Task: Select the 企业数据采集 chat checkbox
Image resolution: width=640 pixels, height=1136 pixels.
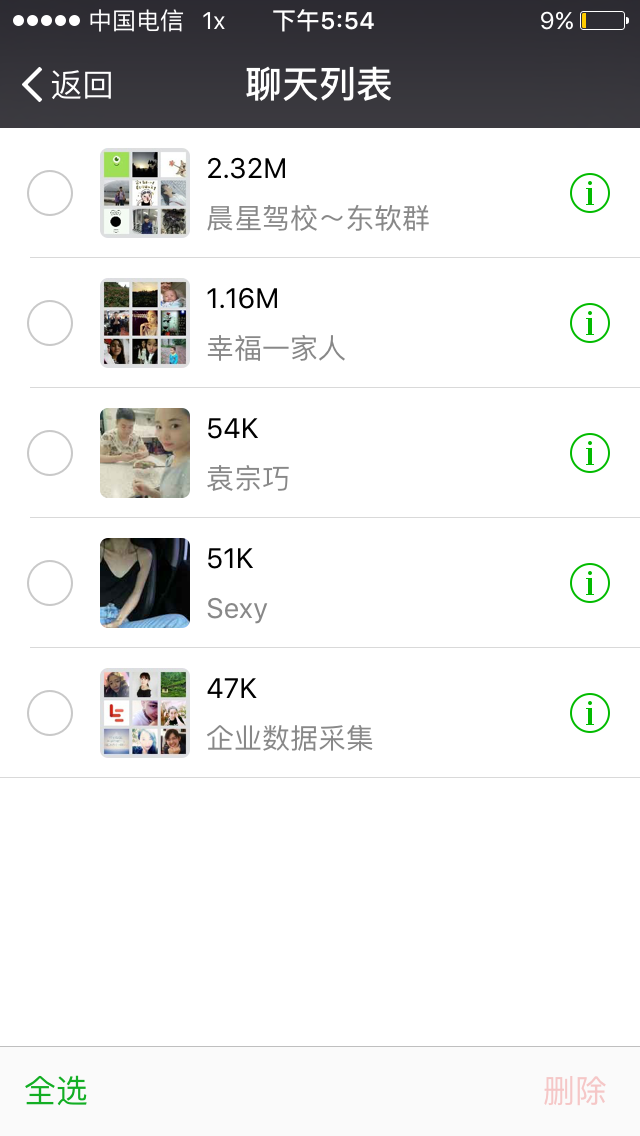Action: tap(50, 713)
